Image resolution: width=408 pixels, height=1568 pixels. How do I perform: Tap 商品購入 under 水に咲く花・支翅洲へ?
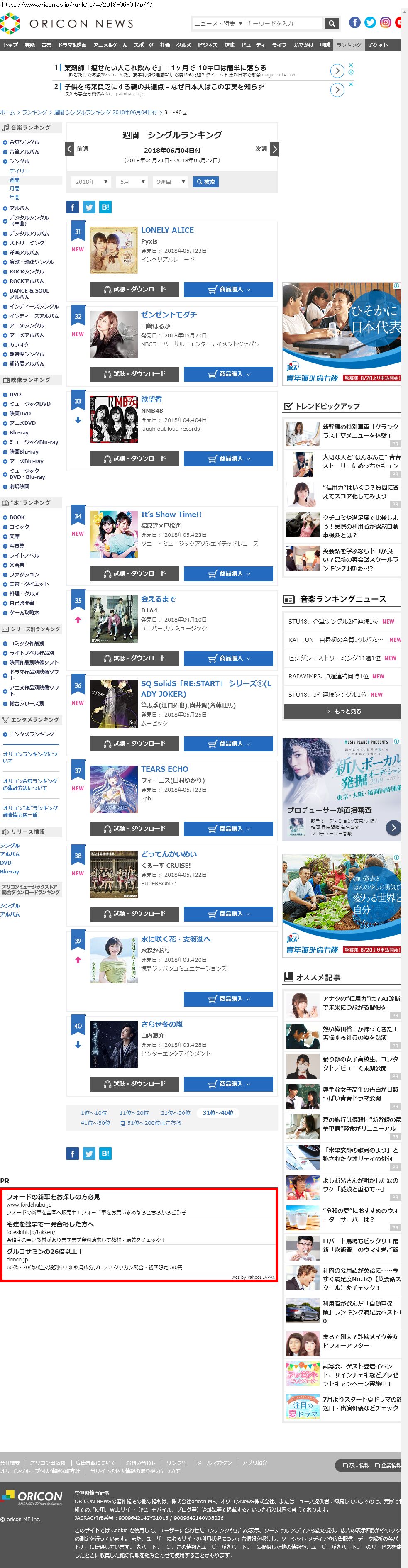228,999
